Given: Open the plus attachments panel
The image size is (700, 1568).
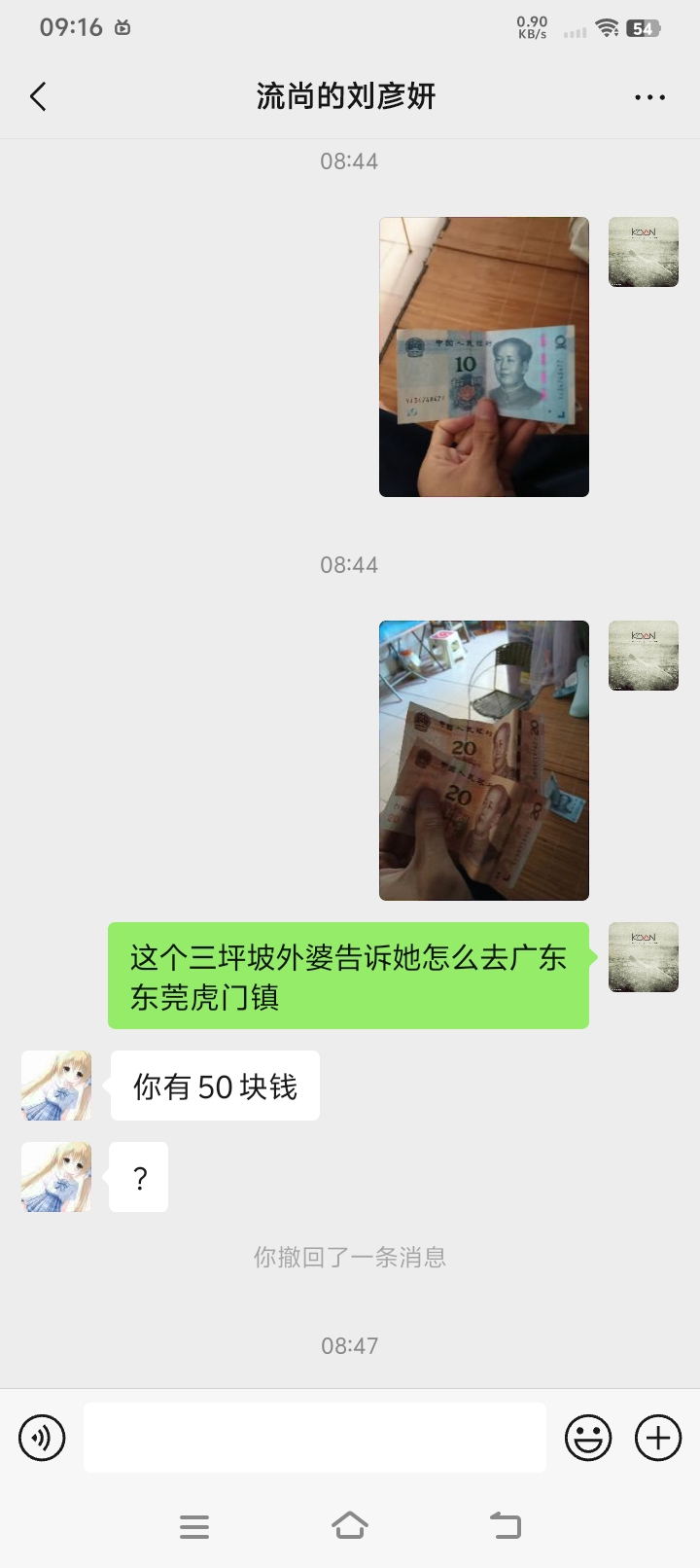Looking at the screenshot, I should point(658,1438).
